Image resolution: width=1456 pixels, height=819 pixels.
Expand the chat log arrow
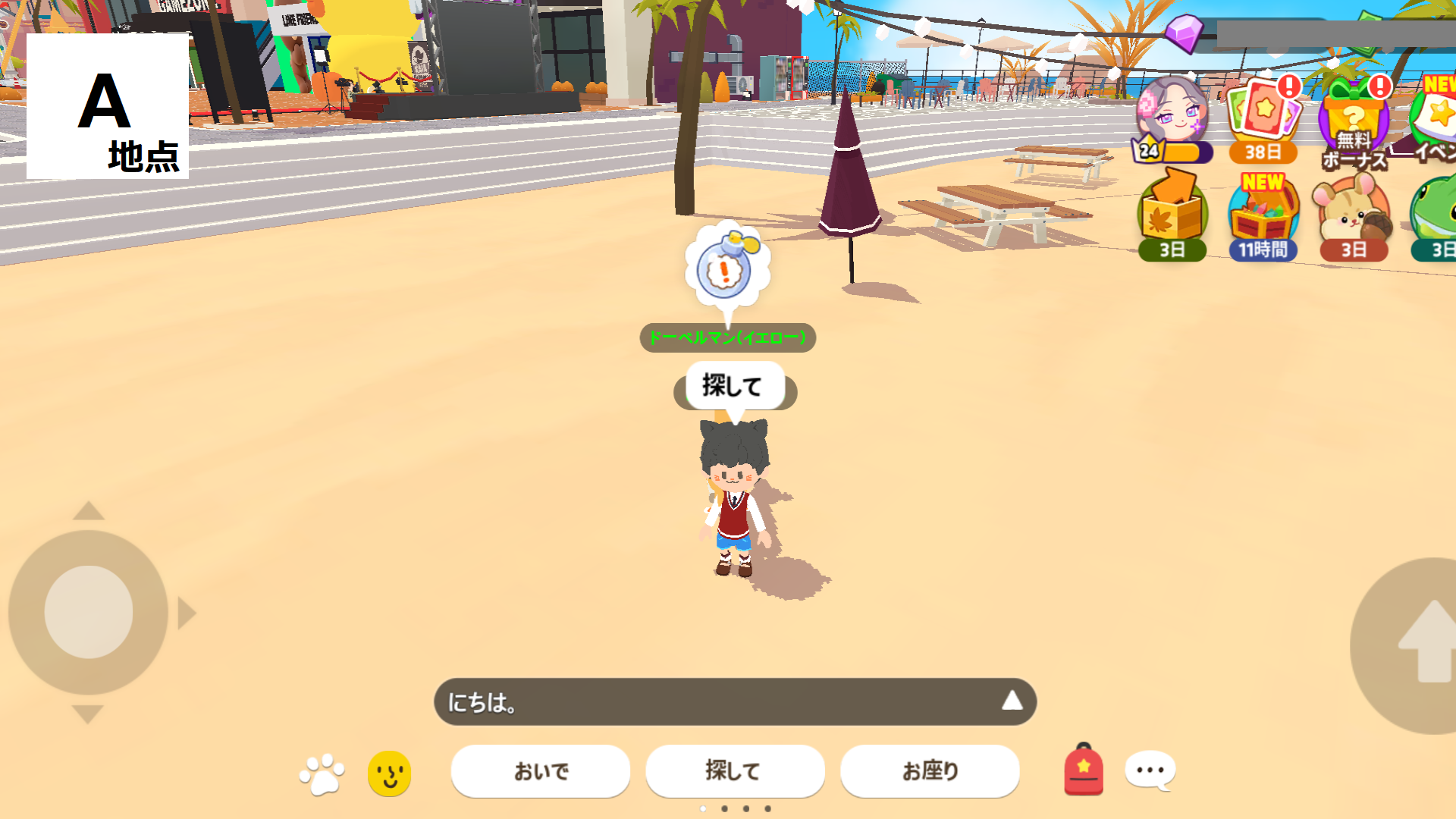pos(1012,701)
